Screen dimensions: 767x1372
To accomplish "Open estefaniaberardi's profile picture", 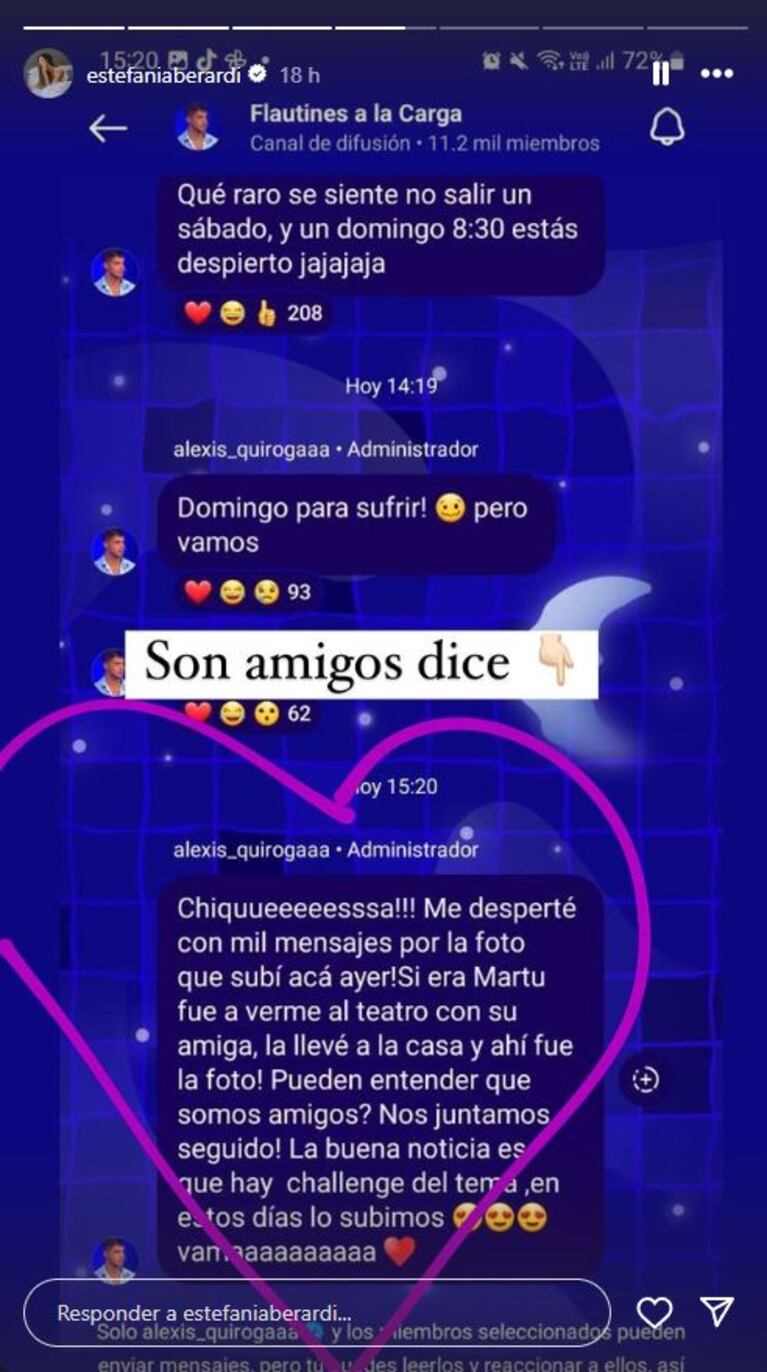I will coord(48,74).
